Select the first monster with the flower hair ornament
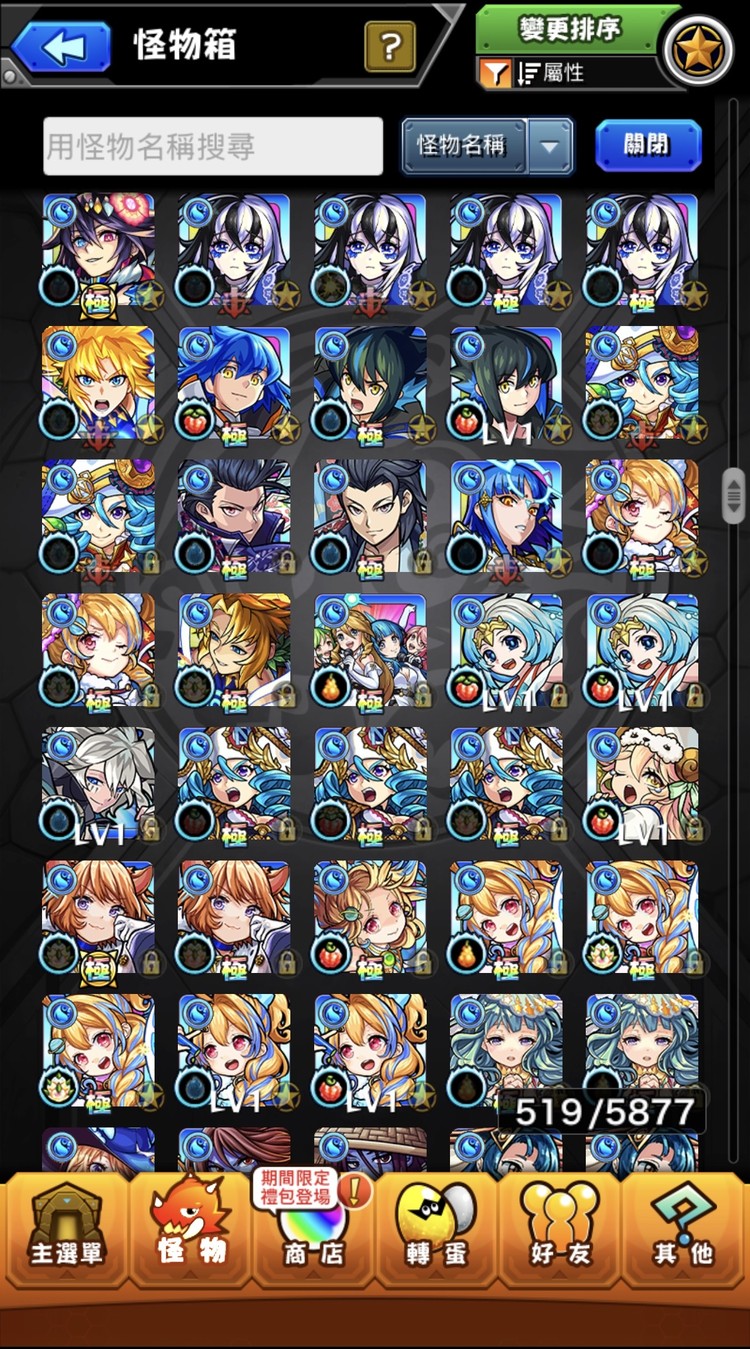750x1349 pixels. coord(98,250)
